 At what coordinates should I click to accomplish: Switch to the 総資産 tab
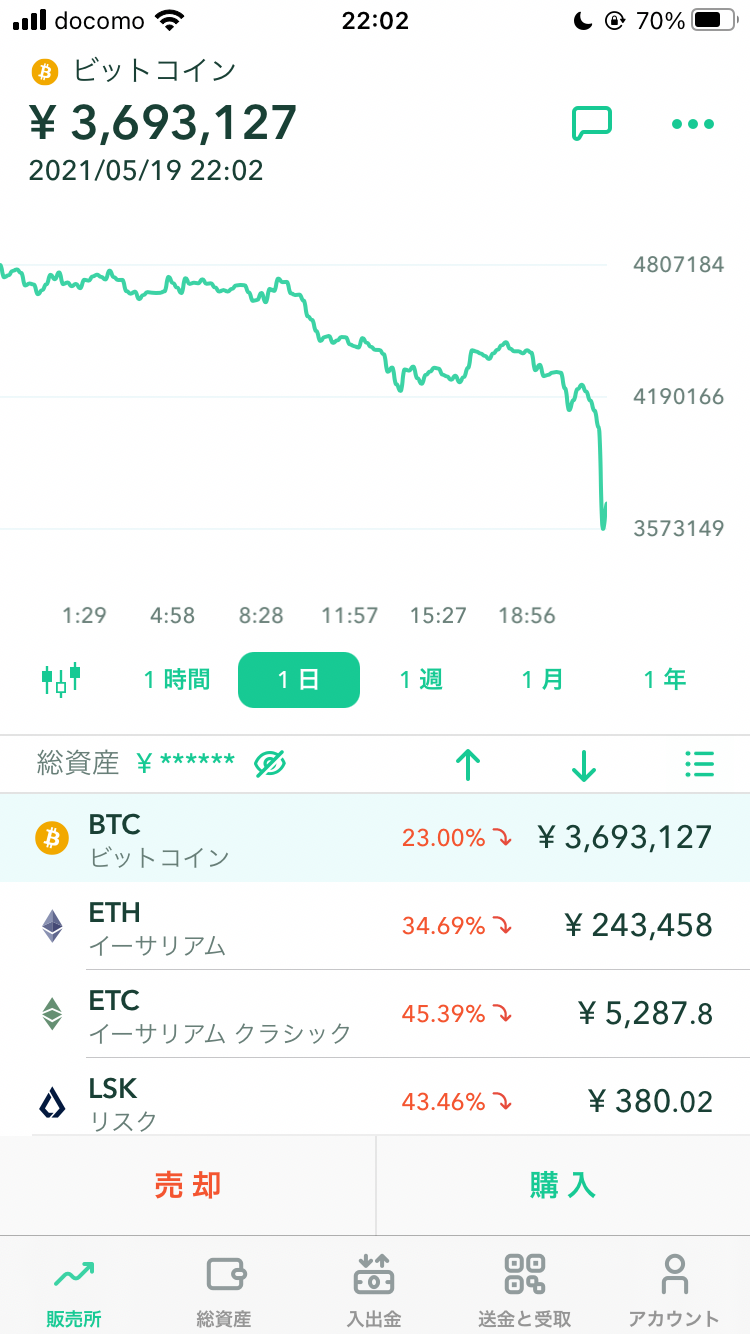[224, 1289]
